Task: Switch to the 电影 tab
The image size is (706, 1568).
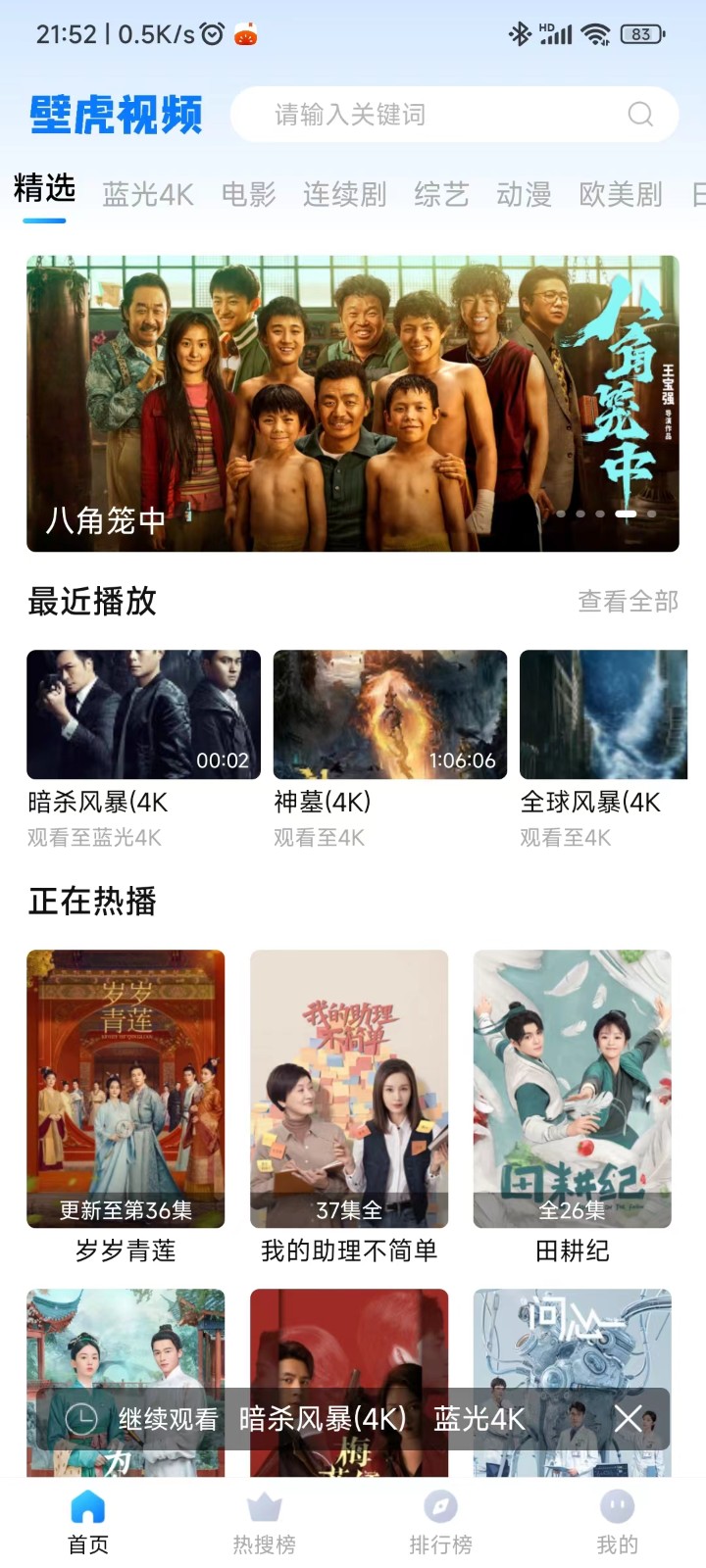Action: pos(248,194)
